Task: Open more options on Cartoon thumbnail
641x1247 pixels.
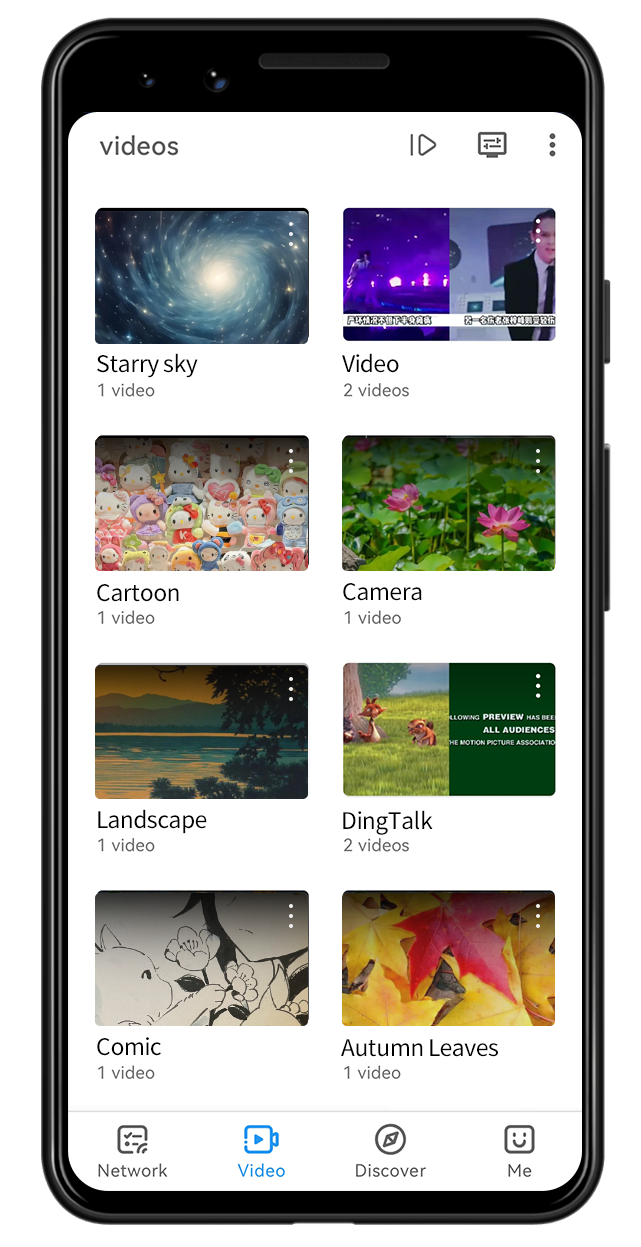Action: (x=291, y=461)
